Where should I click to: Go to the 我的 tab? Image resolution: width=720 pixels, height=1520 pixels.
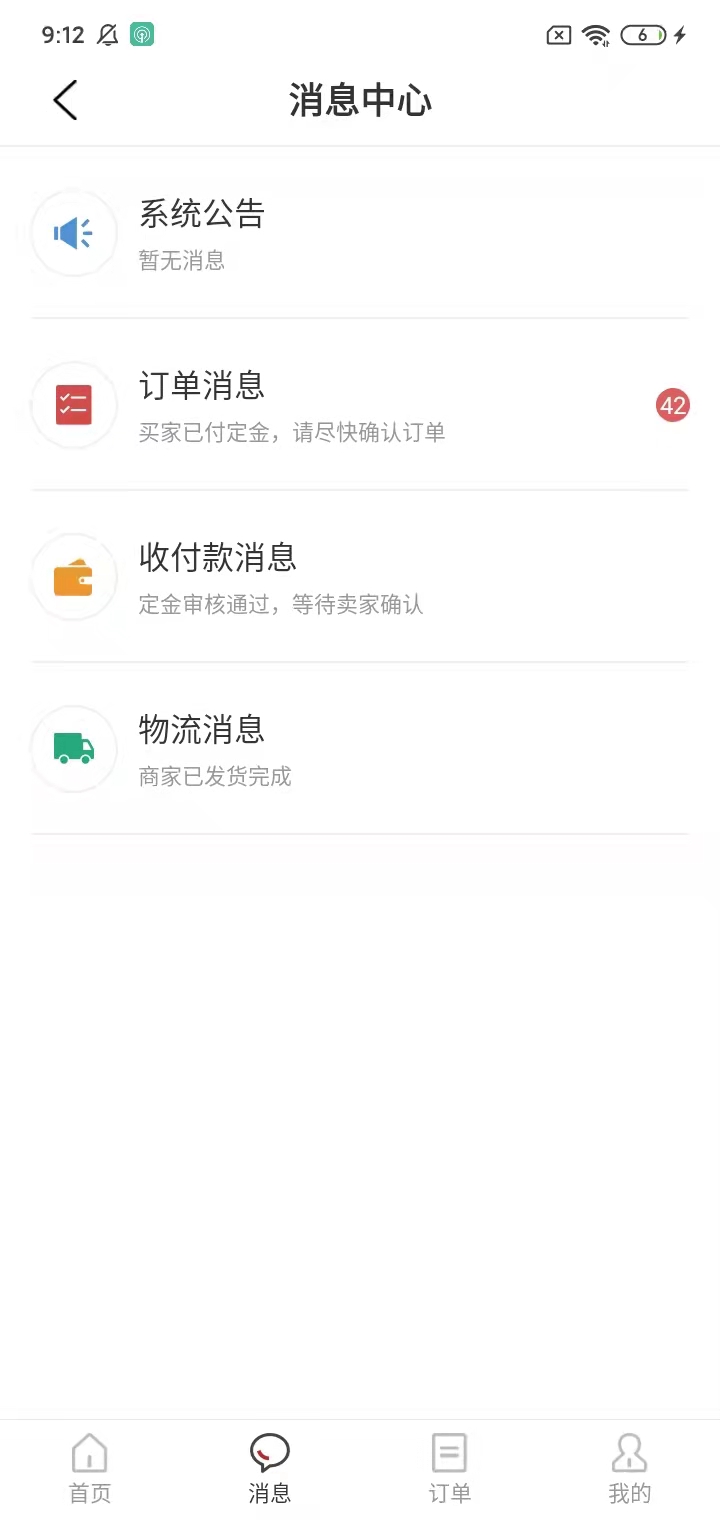630,1468
